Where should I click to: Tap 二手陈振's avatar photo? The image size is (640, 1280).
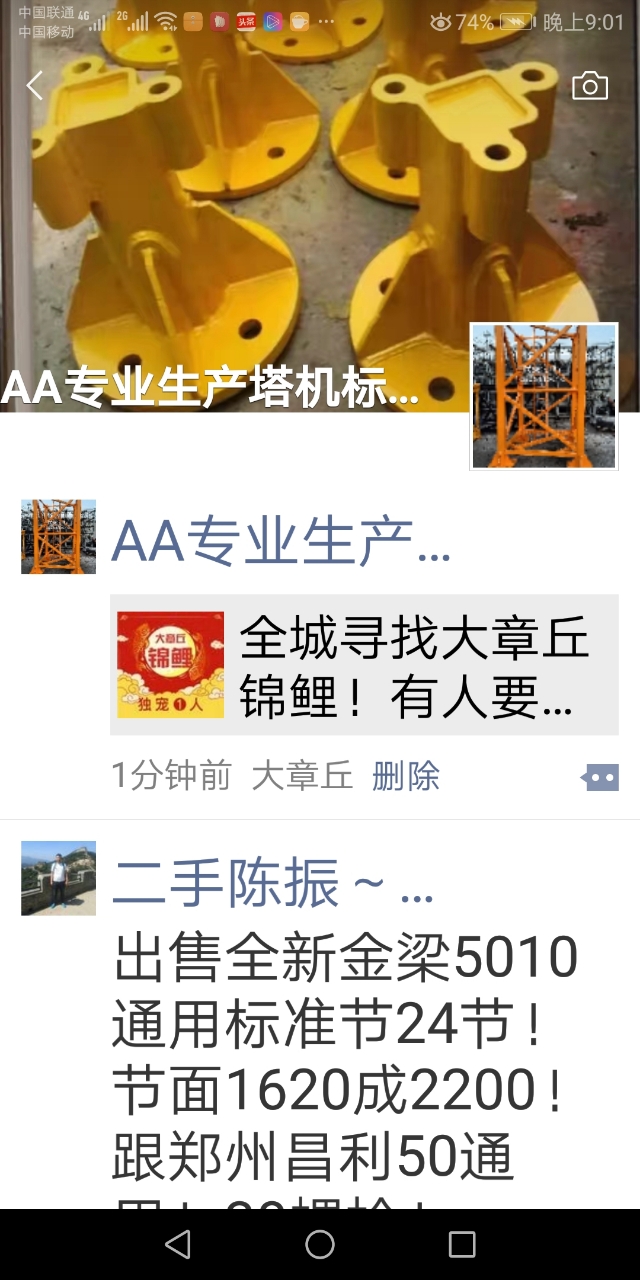point(59,878)
